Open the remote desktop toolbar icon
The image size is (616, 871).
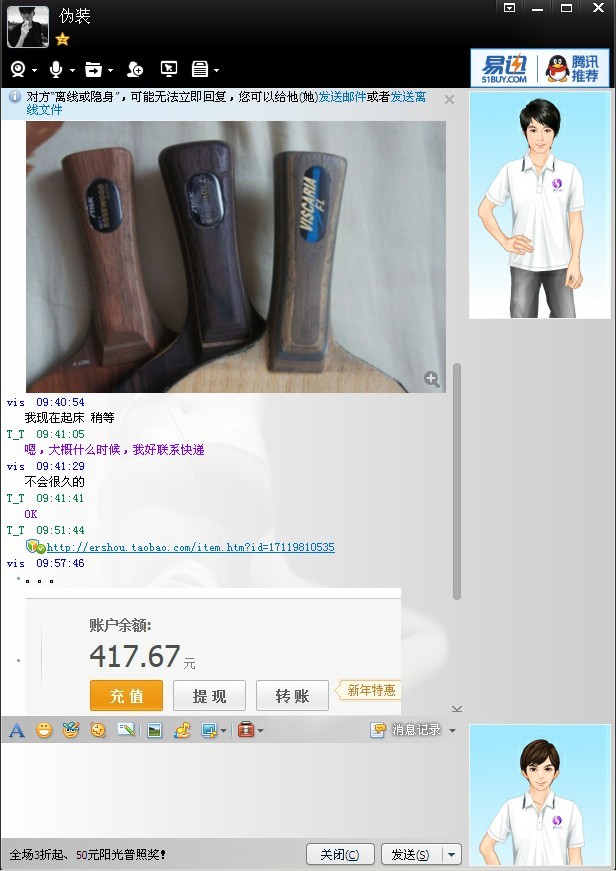pos(169,69)
